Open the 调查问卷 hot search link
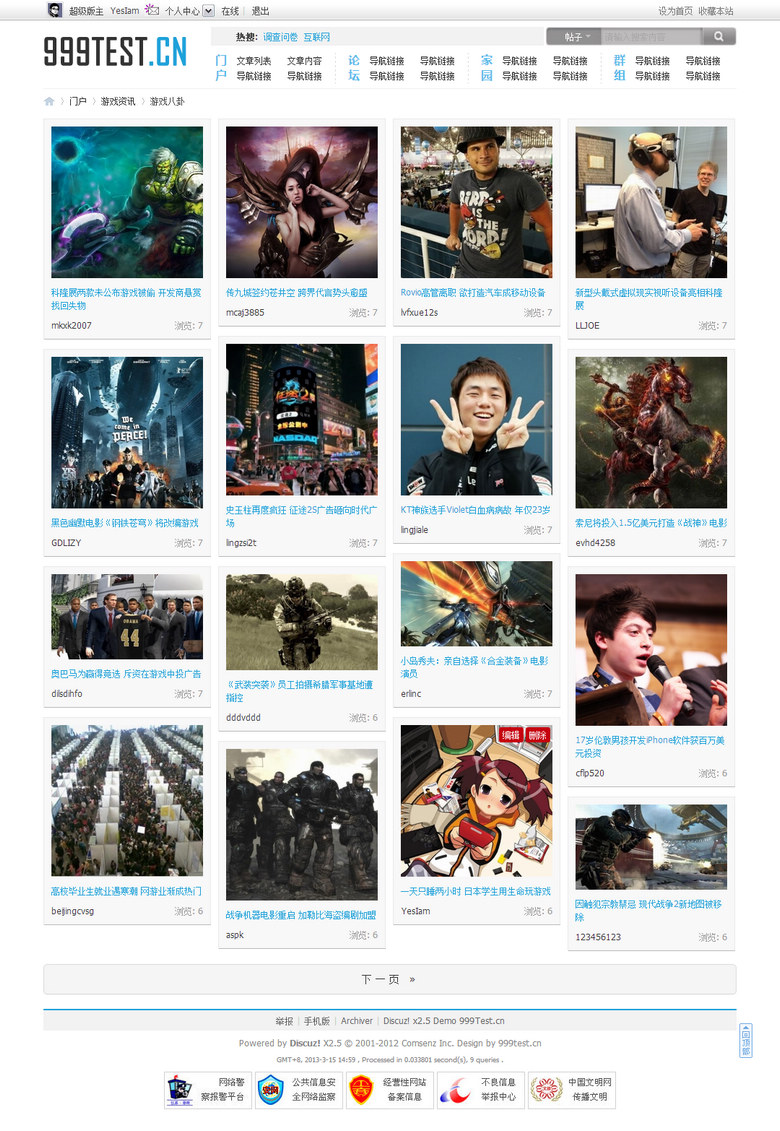This screenshot has height=1131, width=780. (x=280, y=37)
